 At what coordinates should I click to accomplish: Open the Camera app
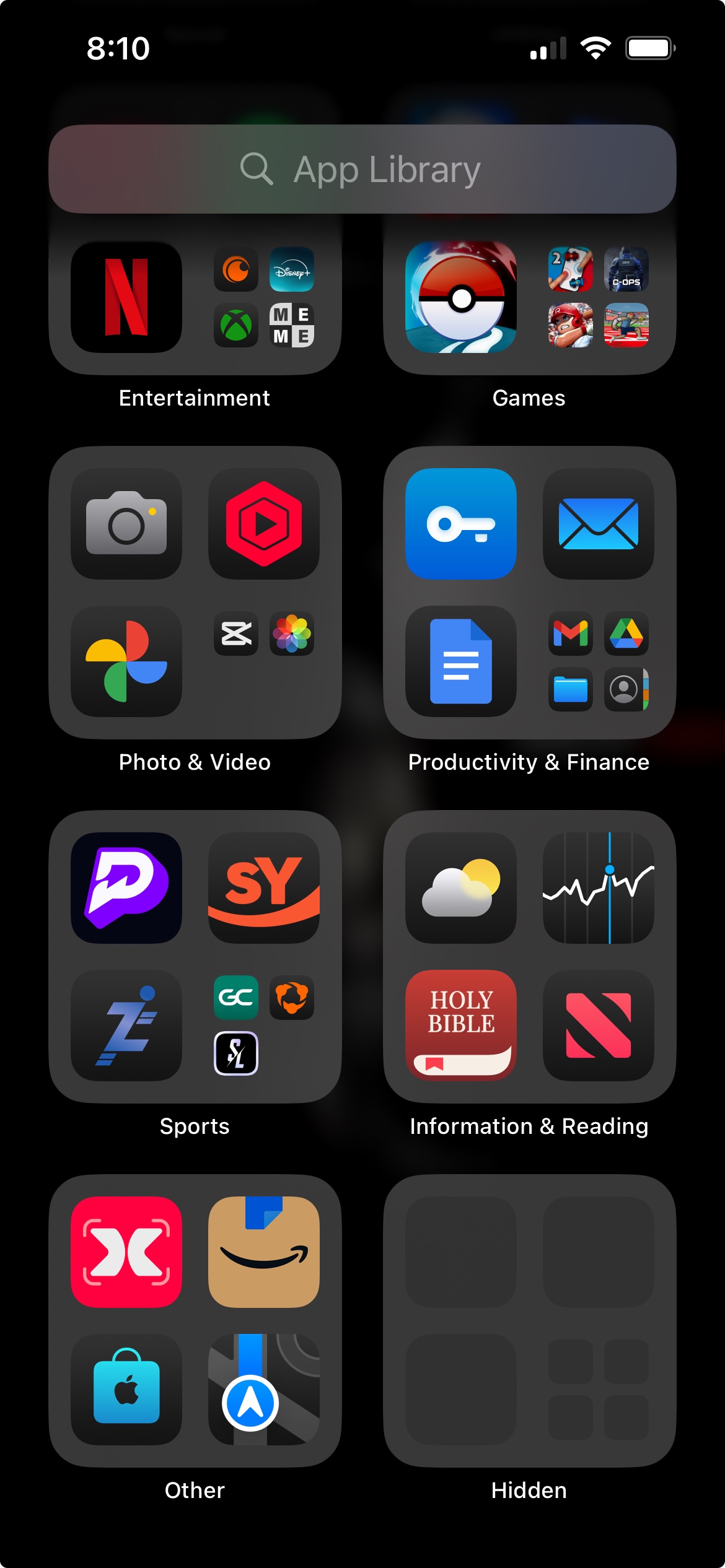point(126,524)
